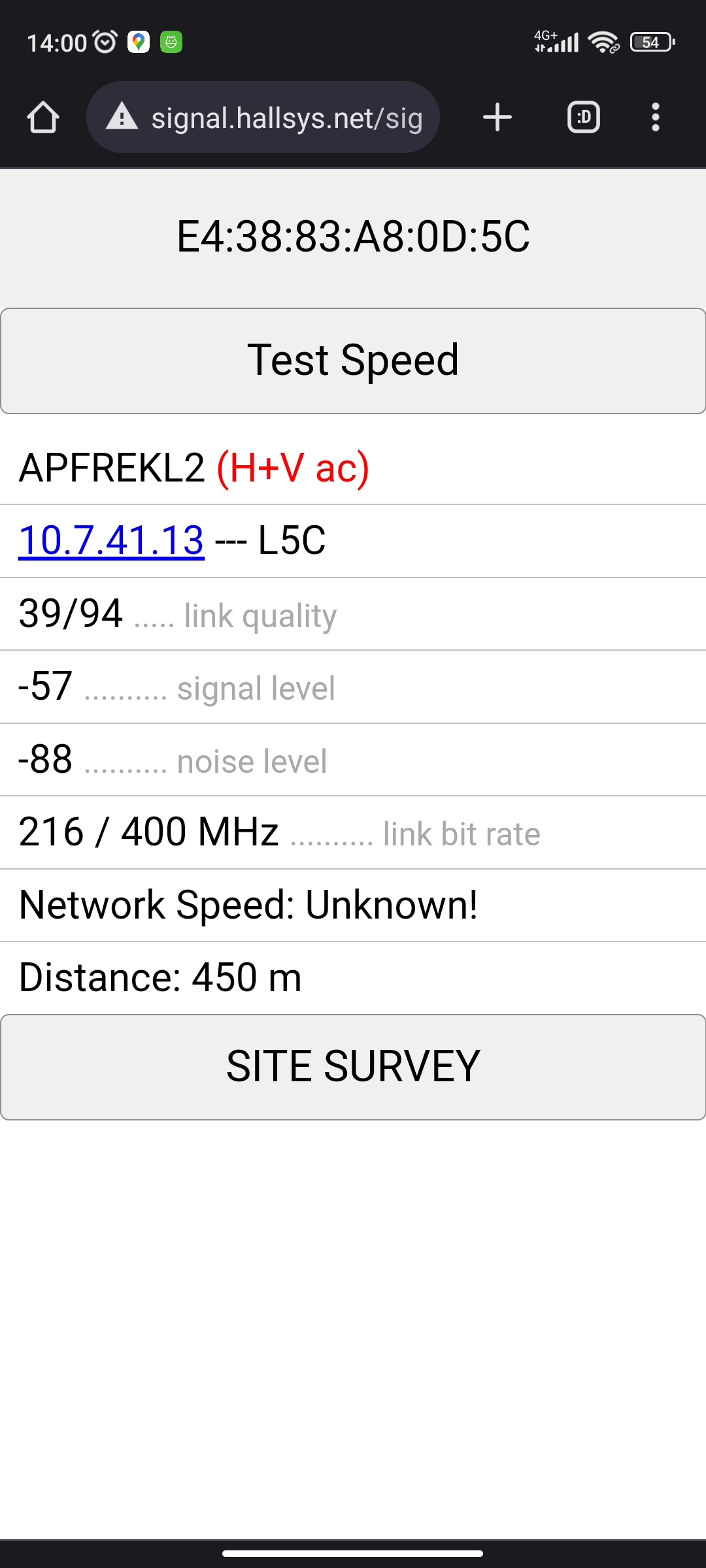Start the SITE SURVEY

(353, 1066)
